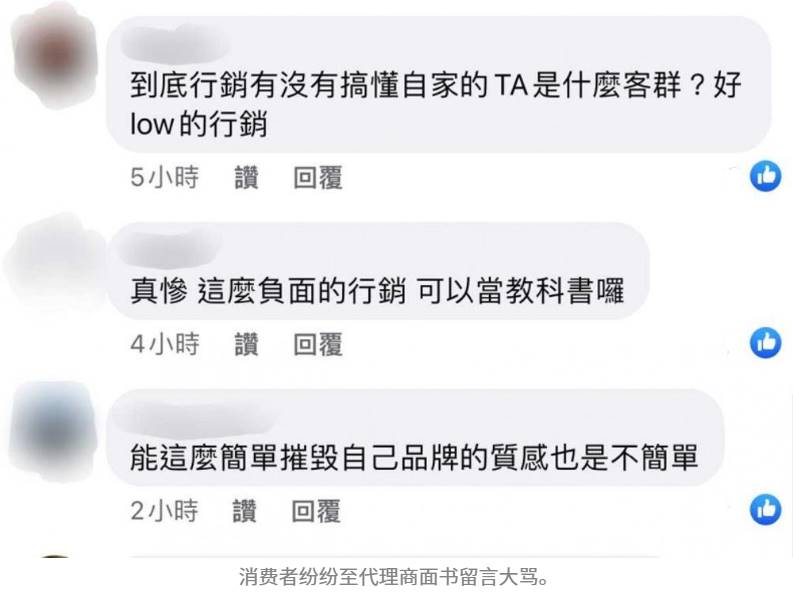Like the comment about the brand's TA
Screen dimensions: 793x602
[246, 178]
